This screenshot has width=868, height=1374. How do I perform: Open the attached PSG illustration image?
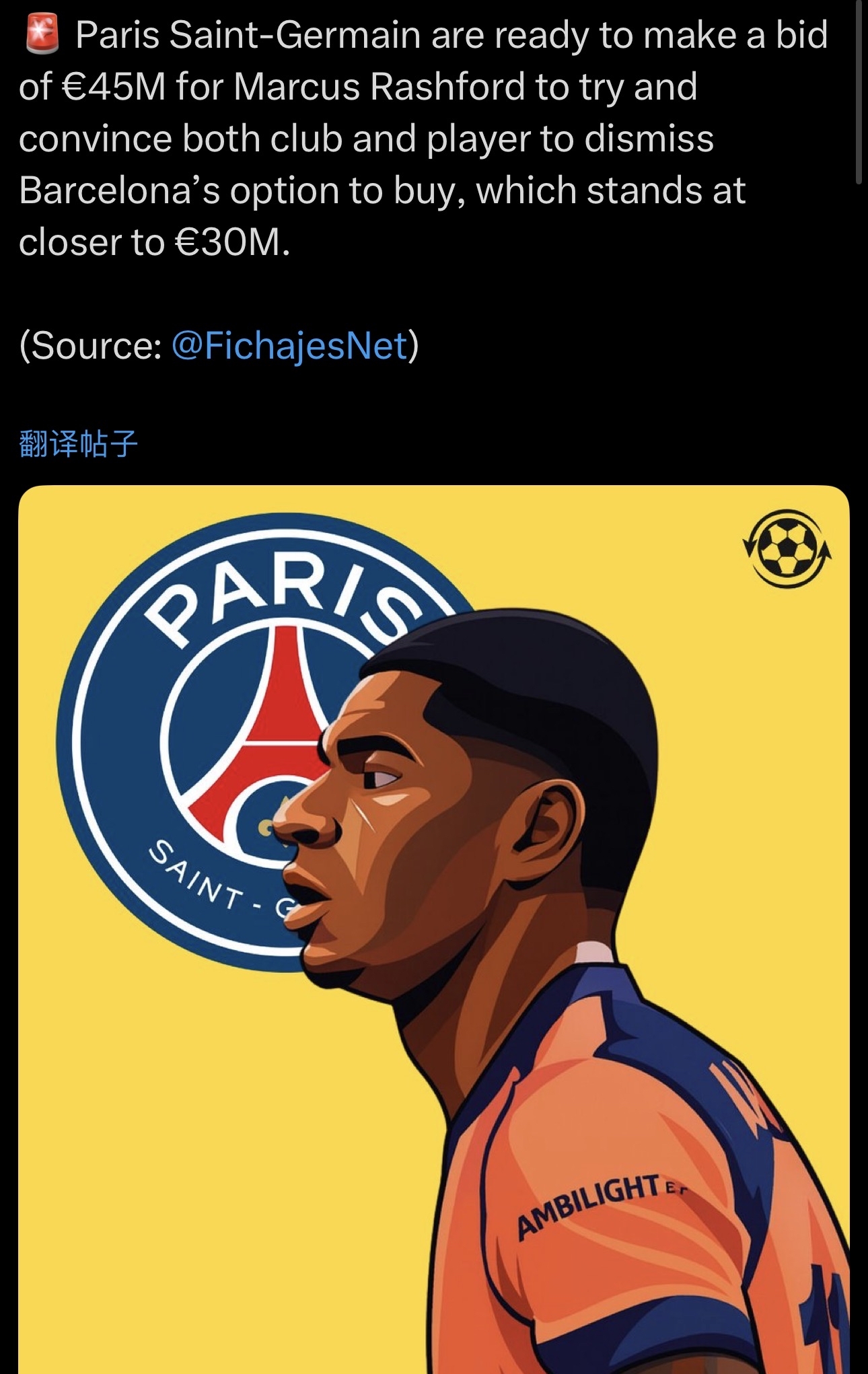[x=433, y=929]
